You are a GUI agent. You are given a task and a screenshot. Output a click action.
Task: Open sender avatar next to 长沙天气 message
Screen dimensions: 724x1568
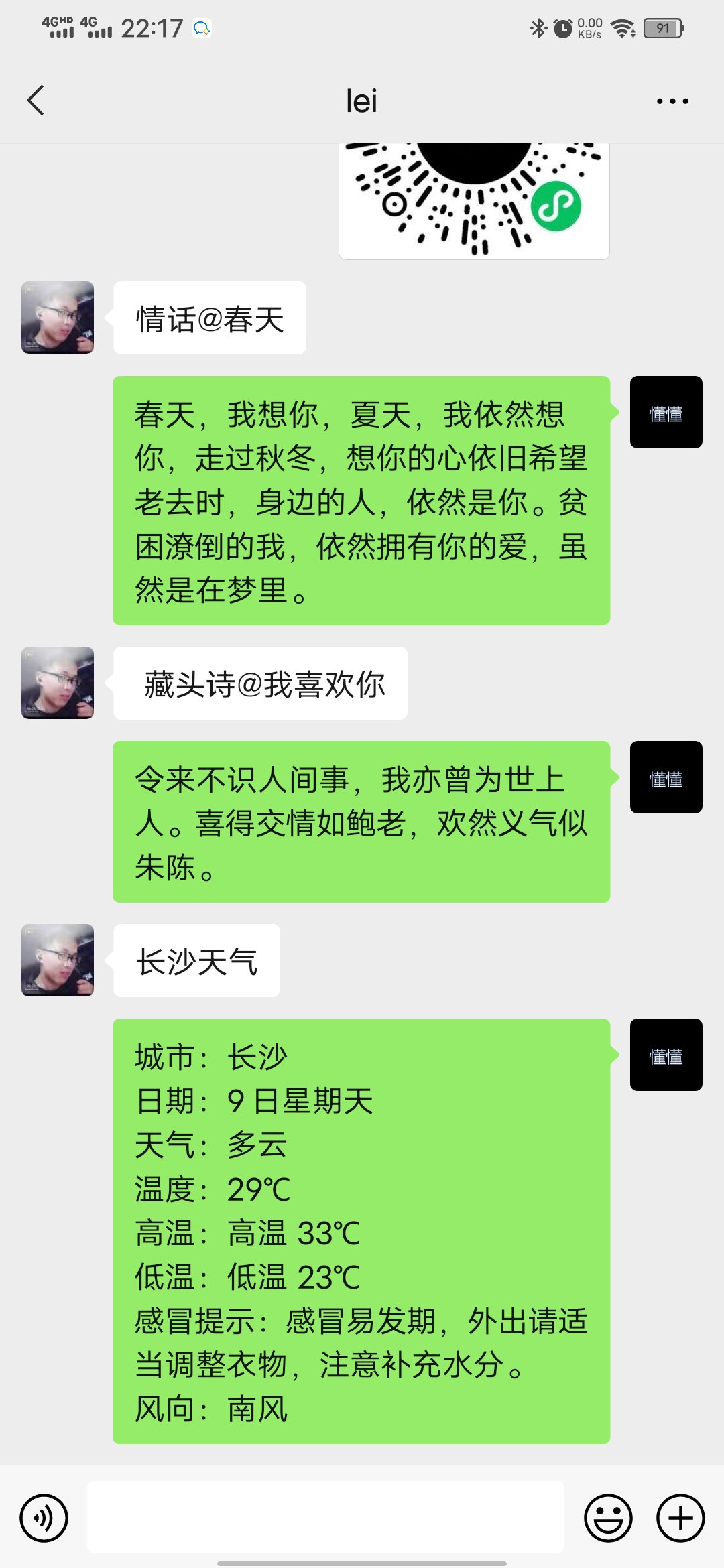pyautogui.click(x=57, y=962)
